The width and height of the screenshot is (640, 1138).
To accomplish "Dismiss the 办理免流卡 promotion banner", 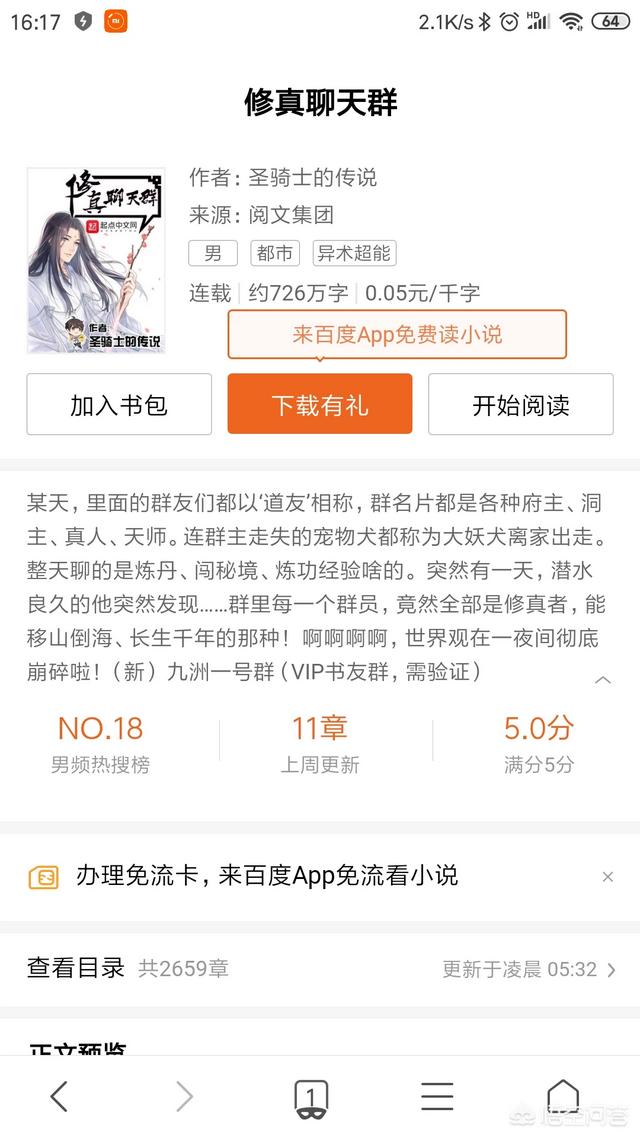I will coord(608,877).
